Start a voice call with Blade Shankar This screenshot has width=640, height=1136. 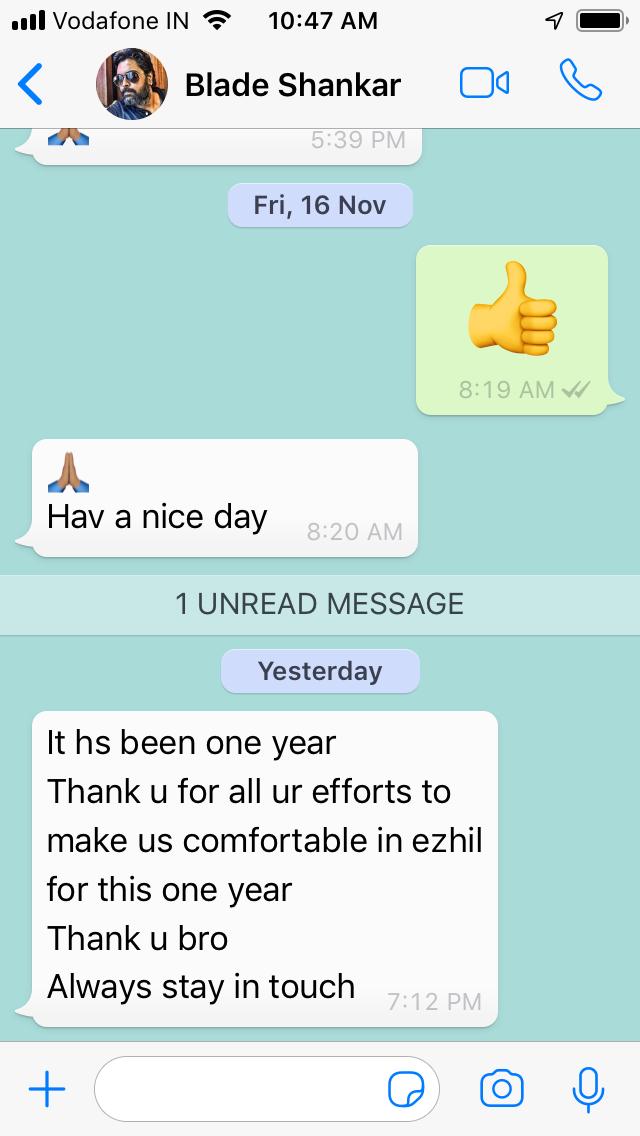(580, 83)
